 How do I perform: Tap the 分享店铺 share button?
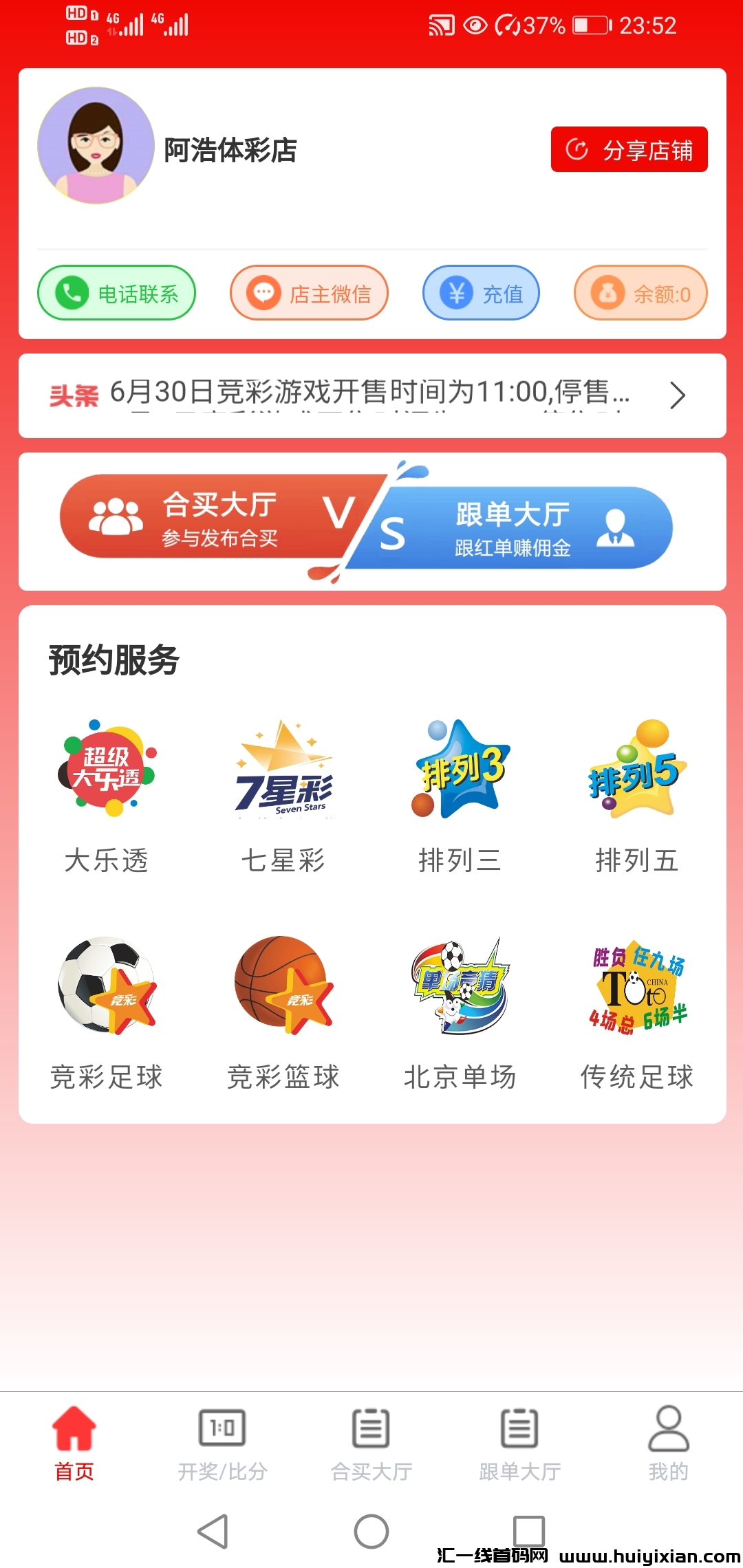629,149
